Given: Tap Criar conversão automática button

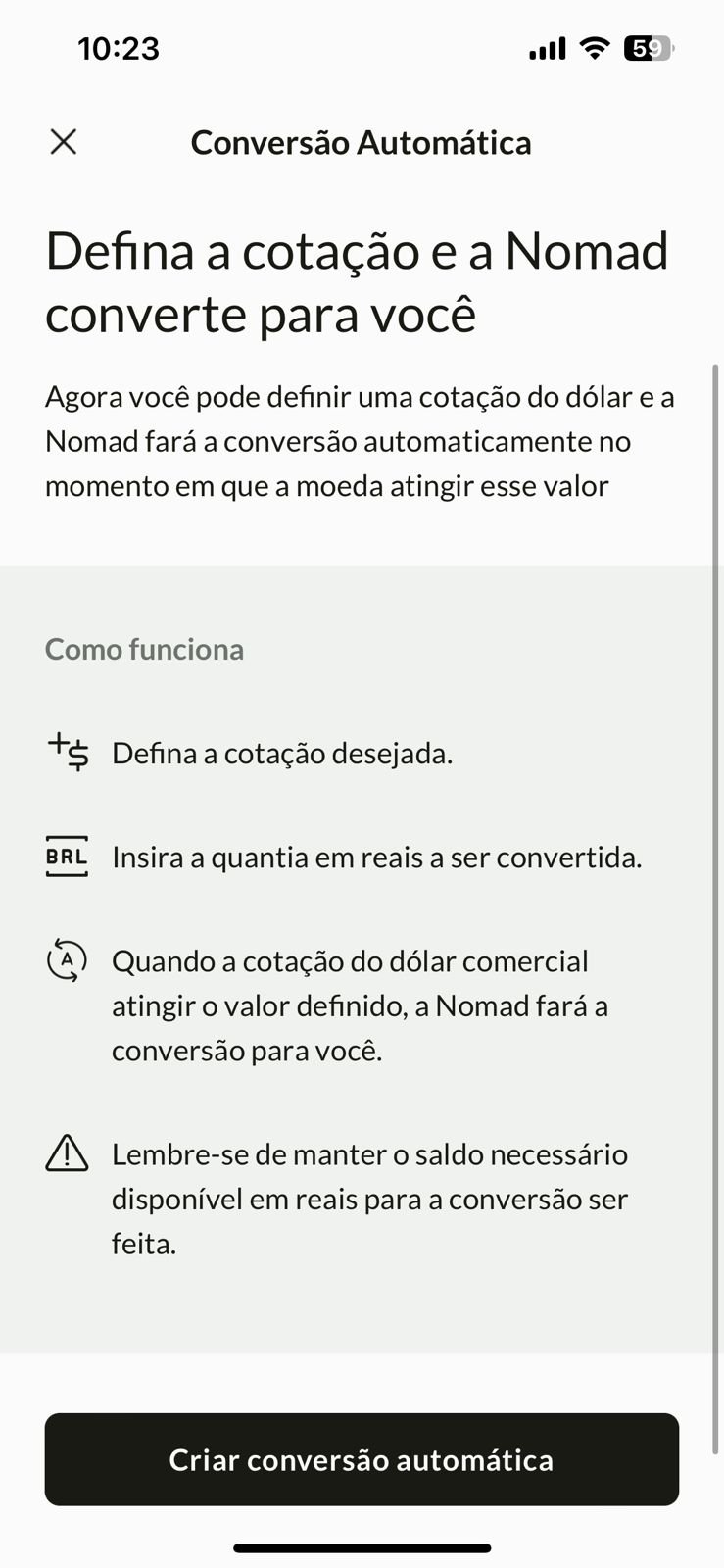Looking at the screenshot, I should tap(362, 1459).
